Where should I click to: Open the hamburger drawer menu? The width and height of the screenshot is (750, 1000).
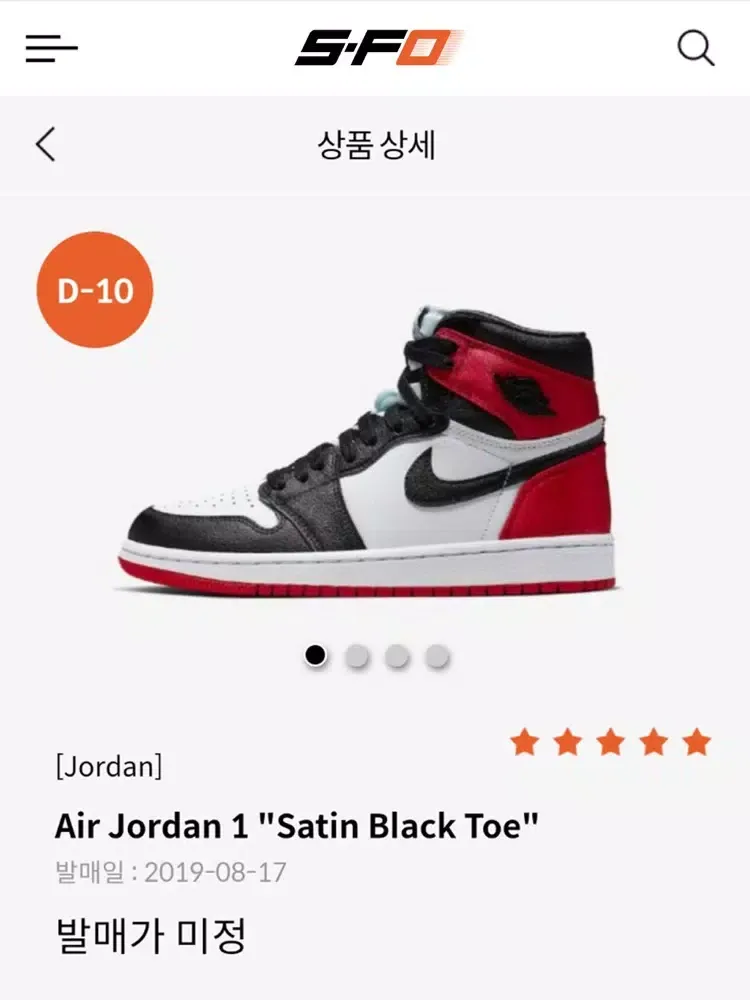(51, 48)
